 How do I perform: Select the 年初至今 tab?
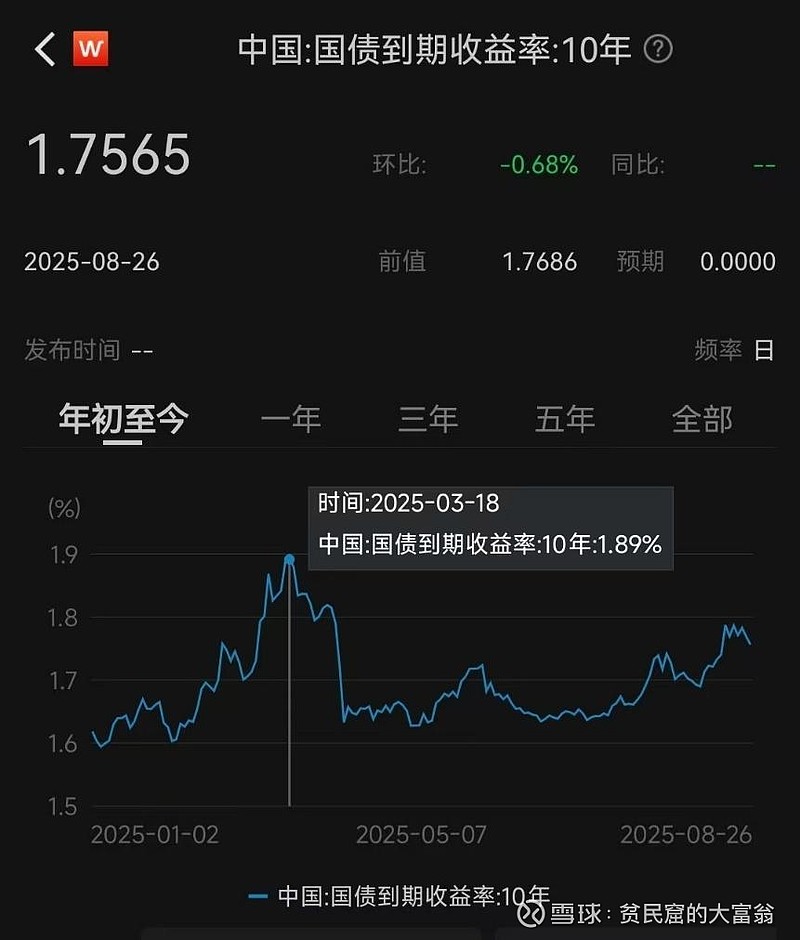point(123,419)
